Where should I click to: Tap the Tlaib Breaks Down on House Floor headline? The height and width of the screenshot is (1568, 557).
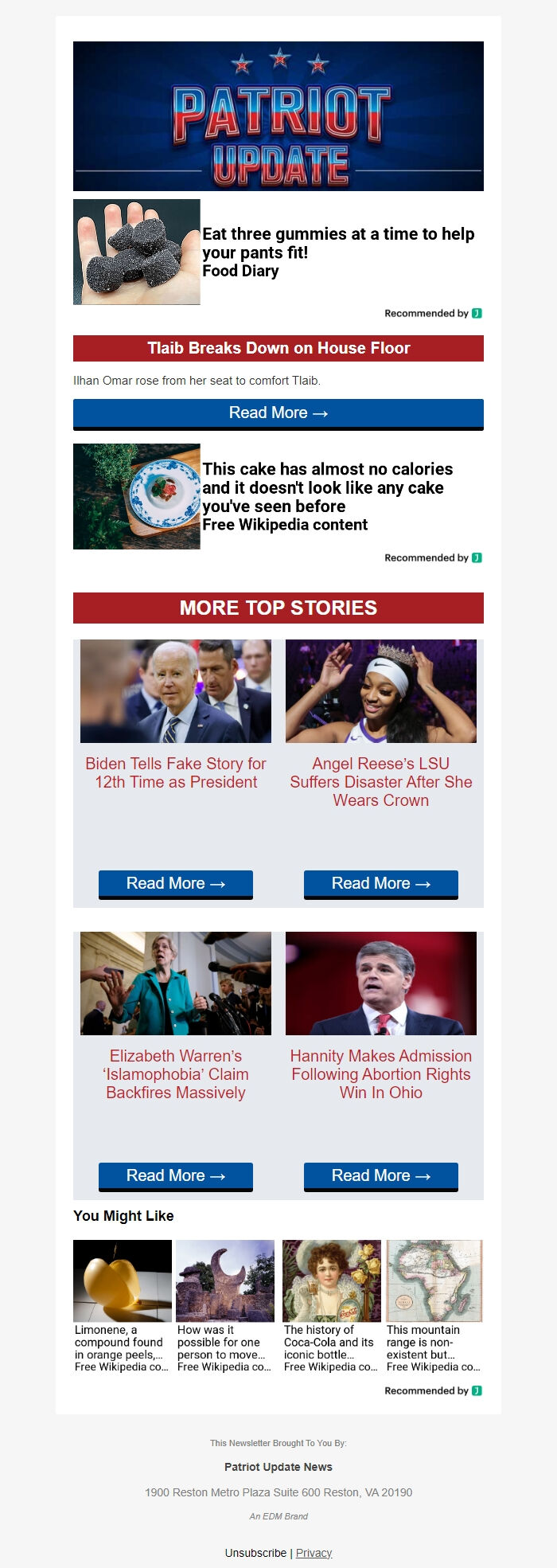tap(278, 348)
